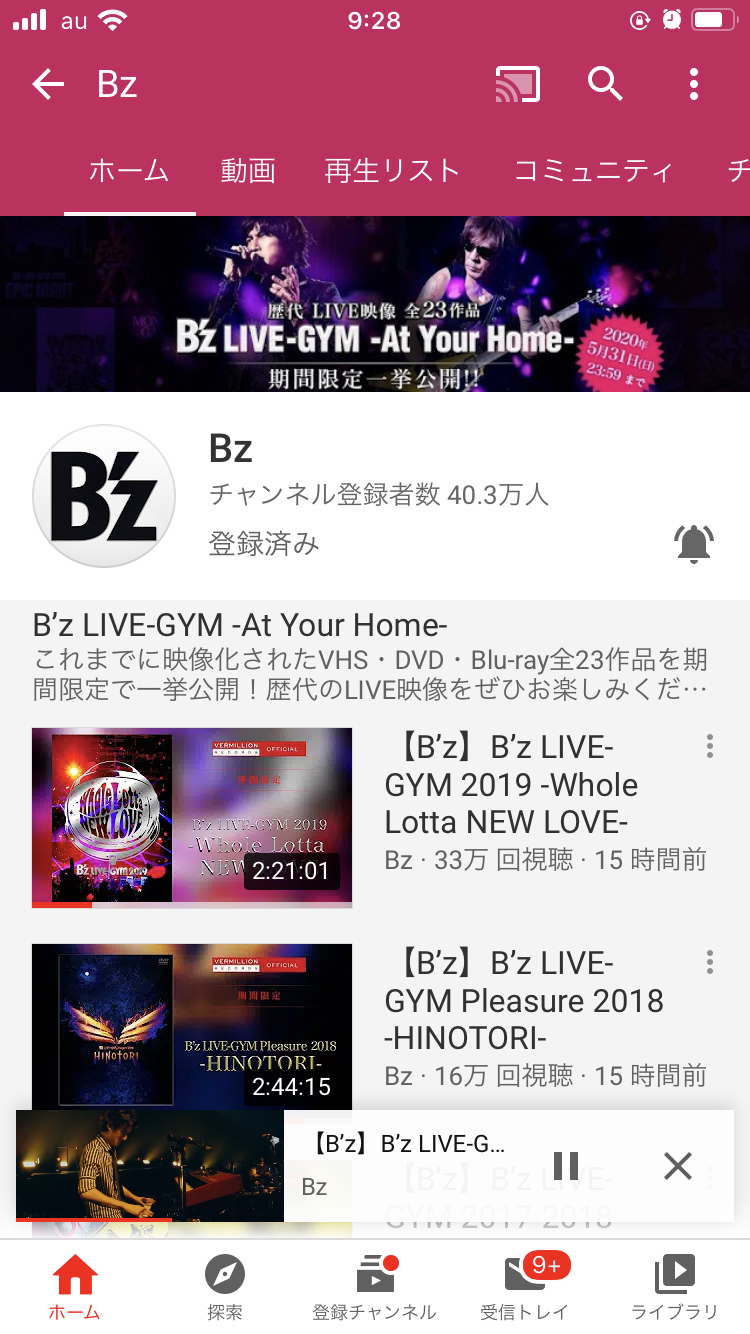The width and height of the screenshot is (750, 1334).
Task: Open the top bar overflow menu
Action: tap(694, 85)
